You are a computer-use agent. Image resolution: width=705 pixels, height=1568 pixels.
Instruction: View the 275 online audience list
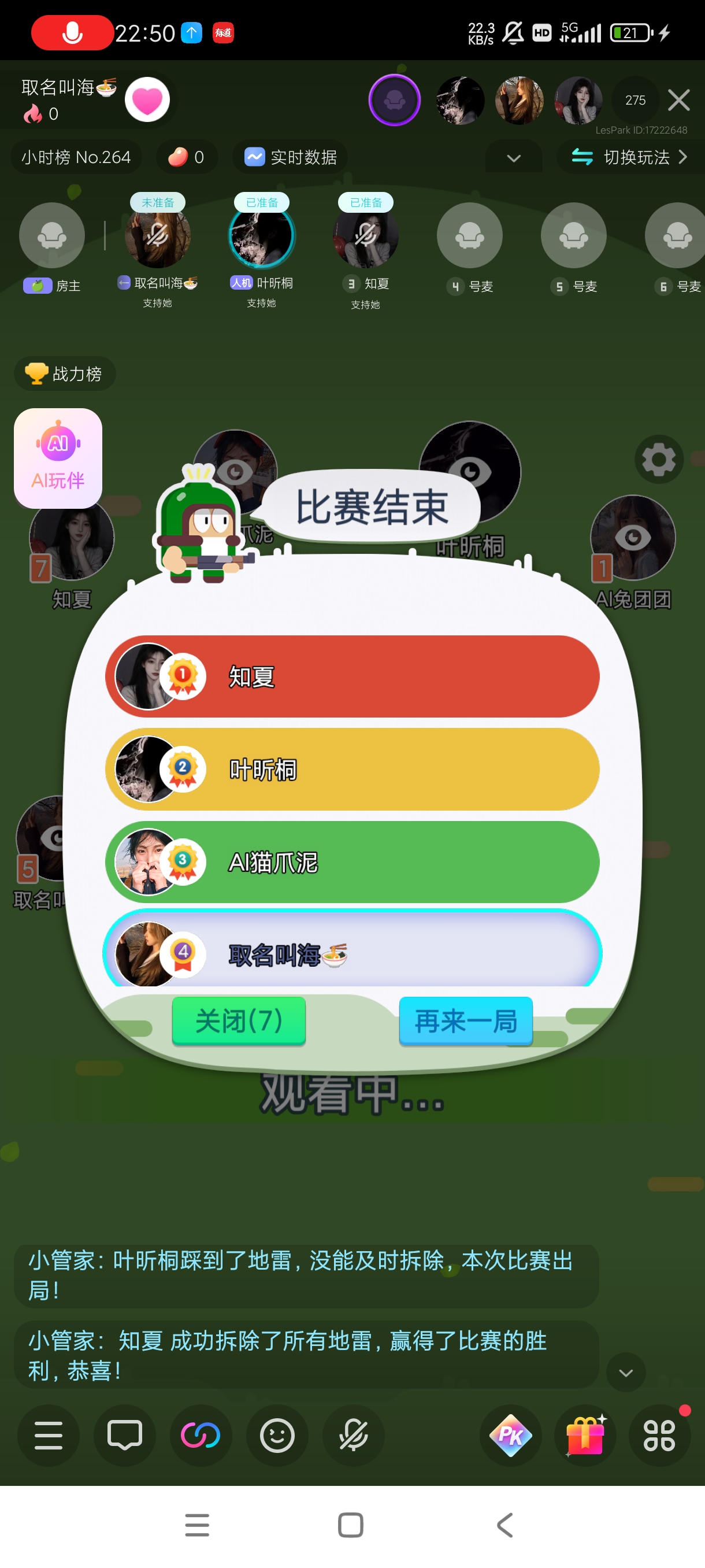tap(635, 100)
